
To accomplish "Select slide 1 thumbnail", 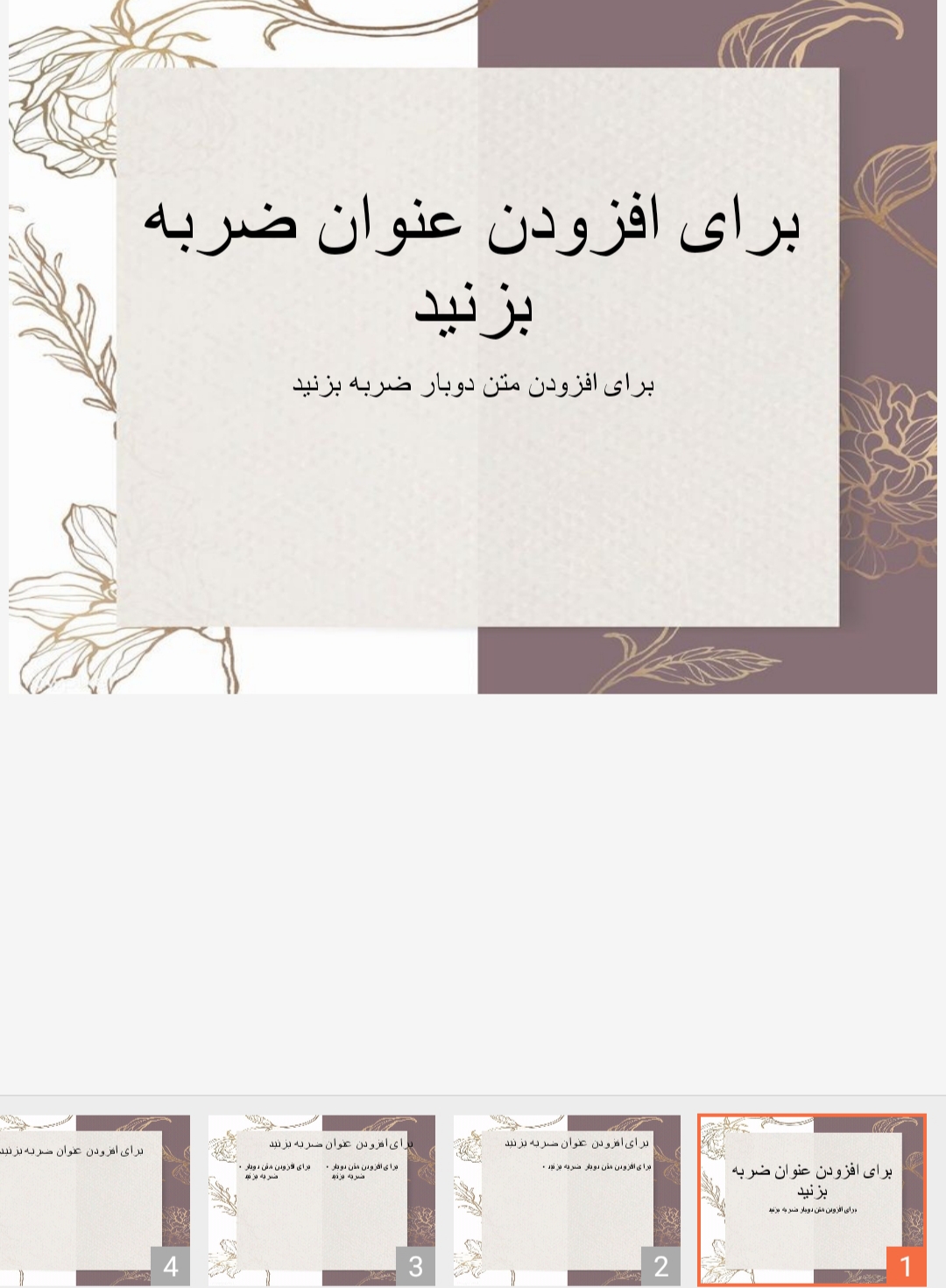I will point(812,1200).
